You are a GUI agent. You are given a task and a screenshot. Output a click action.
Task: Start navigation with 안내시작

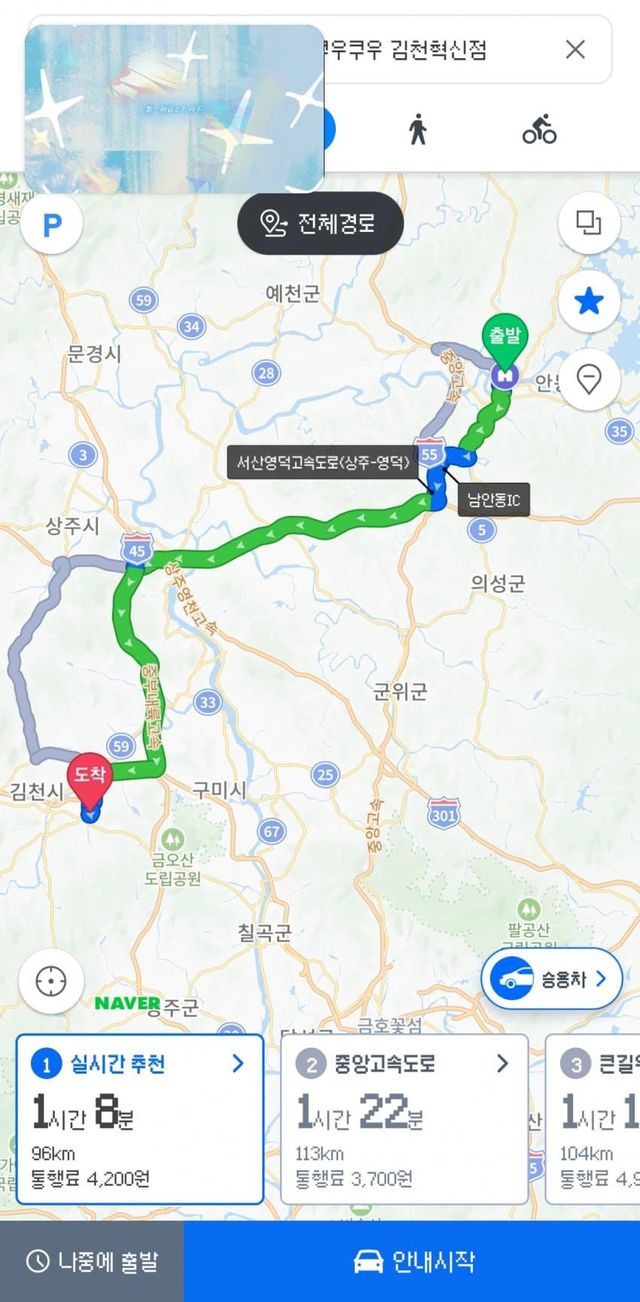click(x=412, y=1261)
